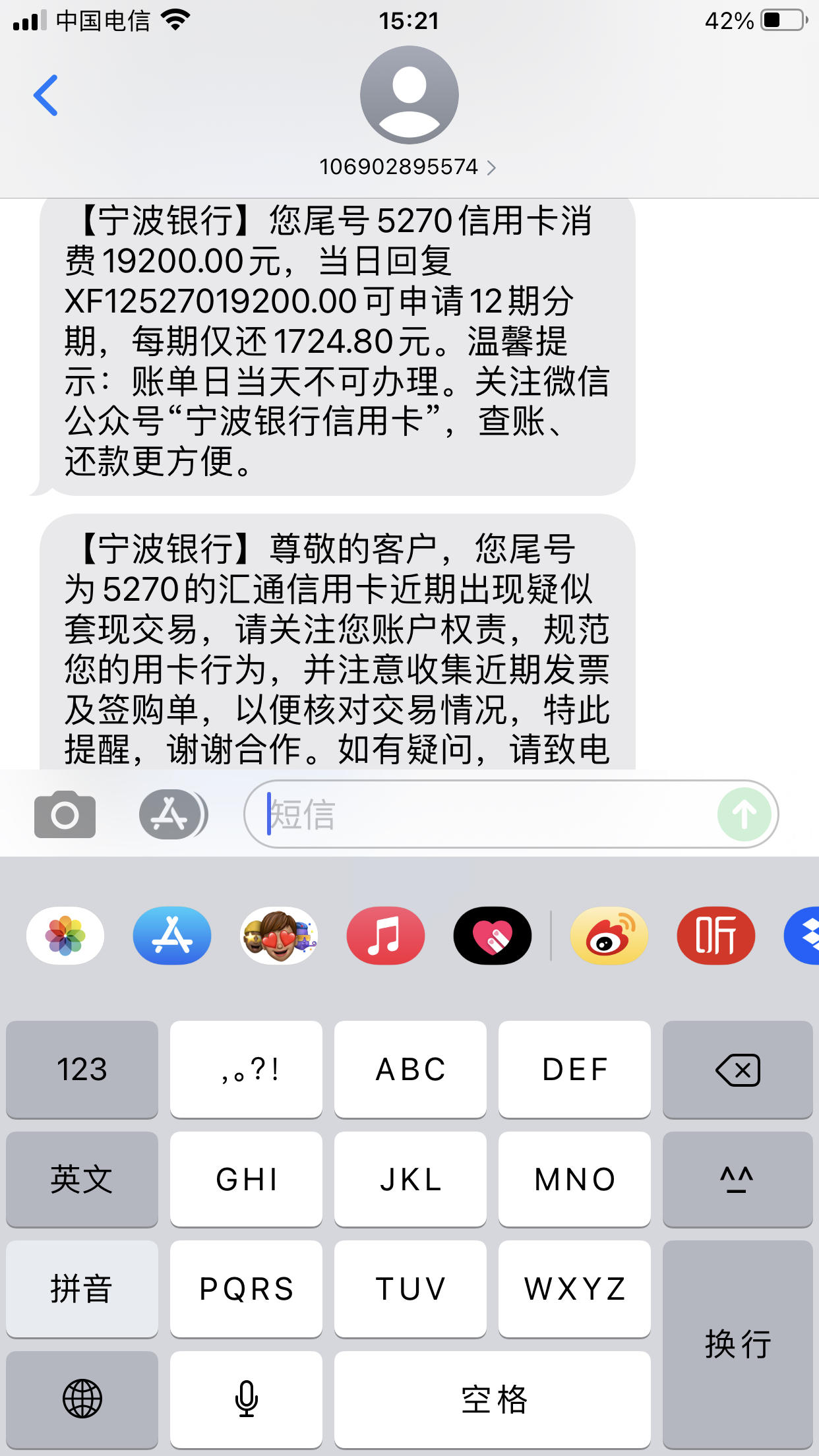Toggle to the 英文 keyboard
Image resolution: width=819 pixels, height=1456 pixels.
pos(81,1180)
